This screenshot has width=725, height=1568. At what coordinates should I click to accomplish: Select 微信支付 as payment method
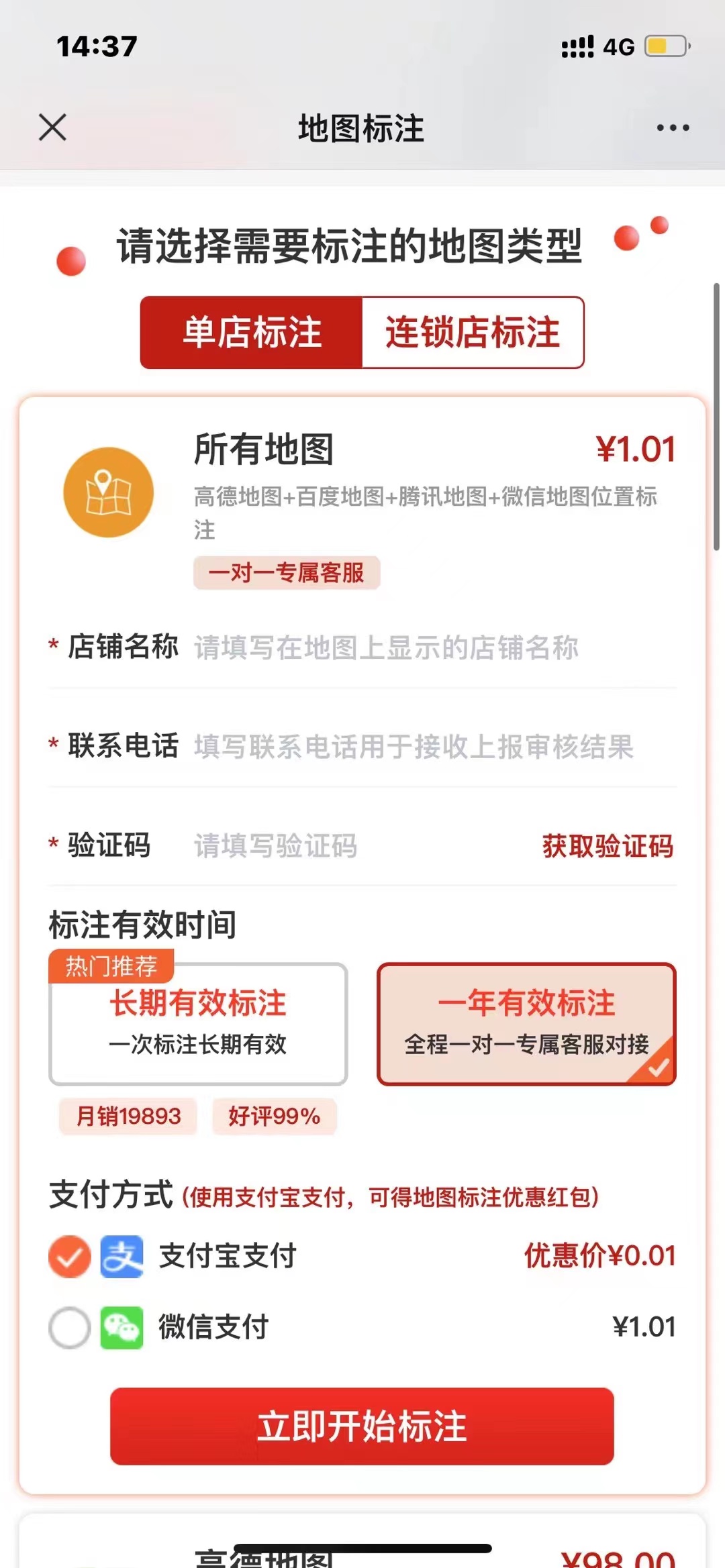[x=70, y=1327]
